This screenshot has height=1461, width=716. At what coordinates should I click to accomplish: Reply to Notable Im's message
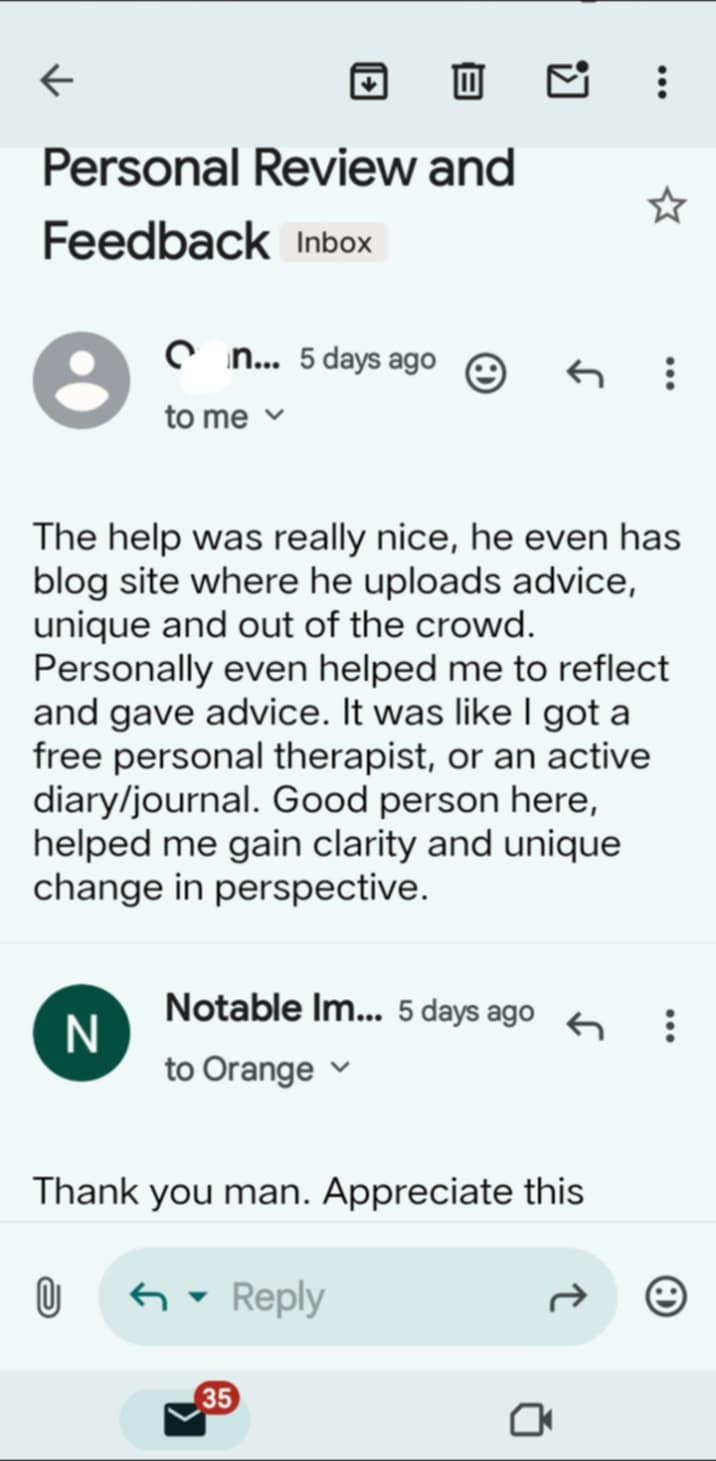pyautogui.click(x=585, y=1025)
